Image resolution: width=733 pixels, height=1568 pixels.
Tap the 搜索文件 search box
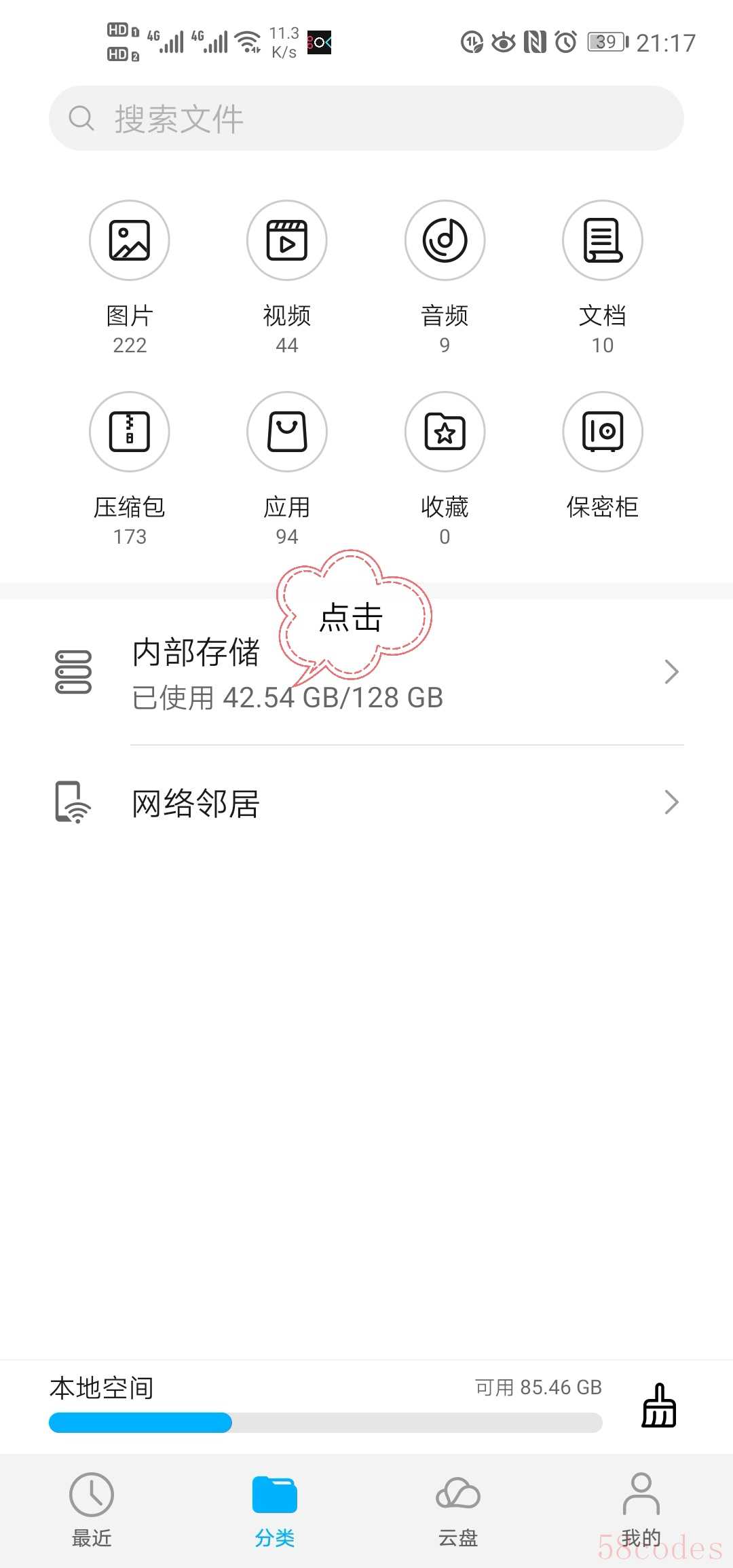366,119
